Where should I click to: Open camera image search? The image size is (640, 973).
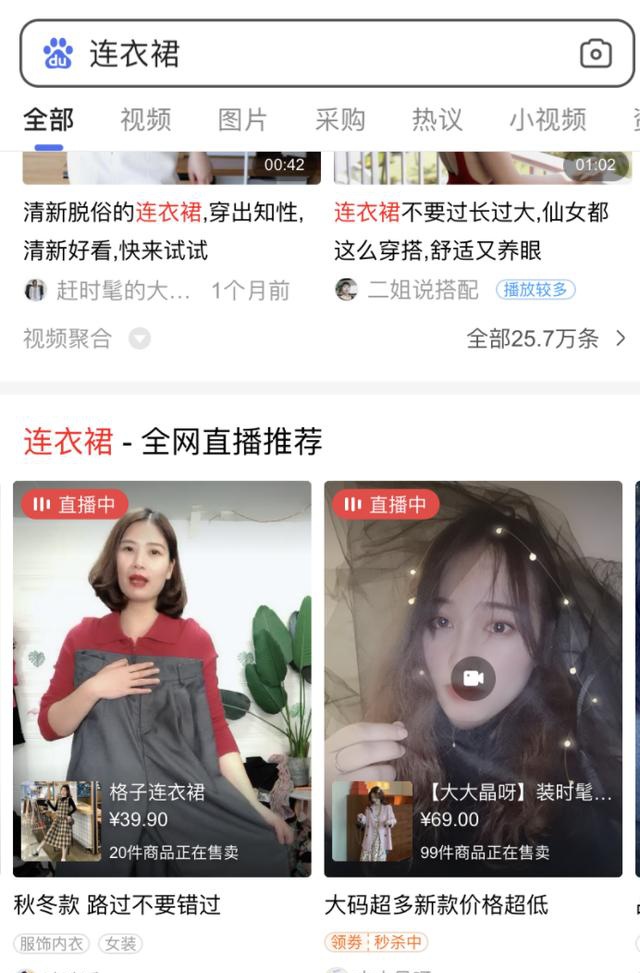pos(595,53)
